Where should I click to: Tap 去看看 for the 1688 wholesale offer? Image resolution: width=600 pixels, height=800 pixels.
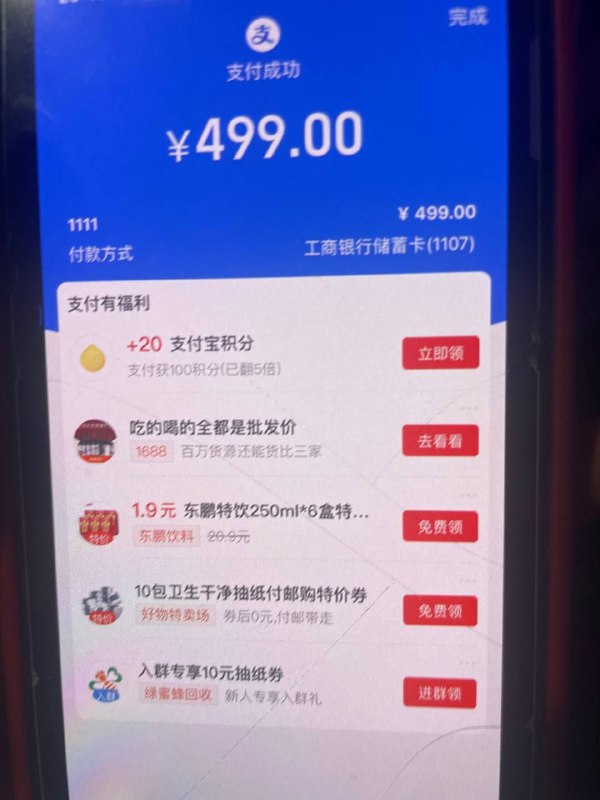(x=439, y=440)
